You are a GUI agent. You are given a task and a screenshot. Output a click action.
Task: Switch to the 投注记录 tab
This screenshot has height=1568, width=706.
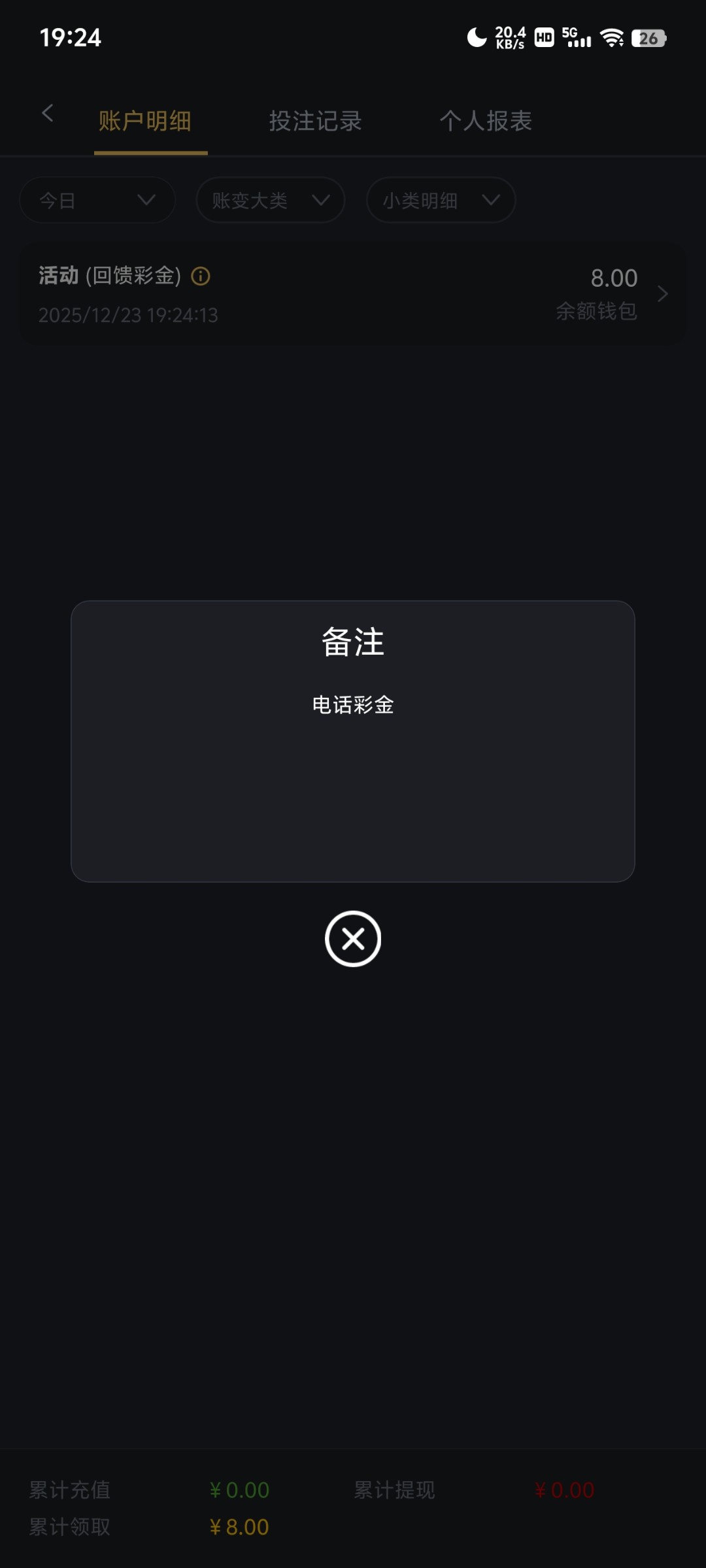(x=315, y=121)
